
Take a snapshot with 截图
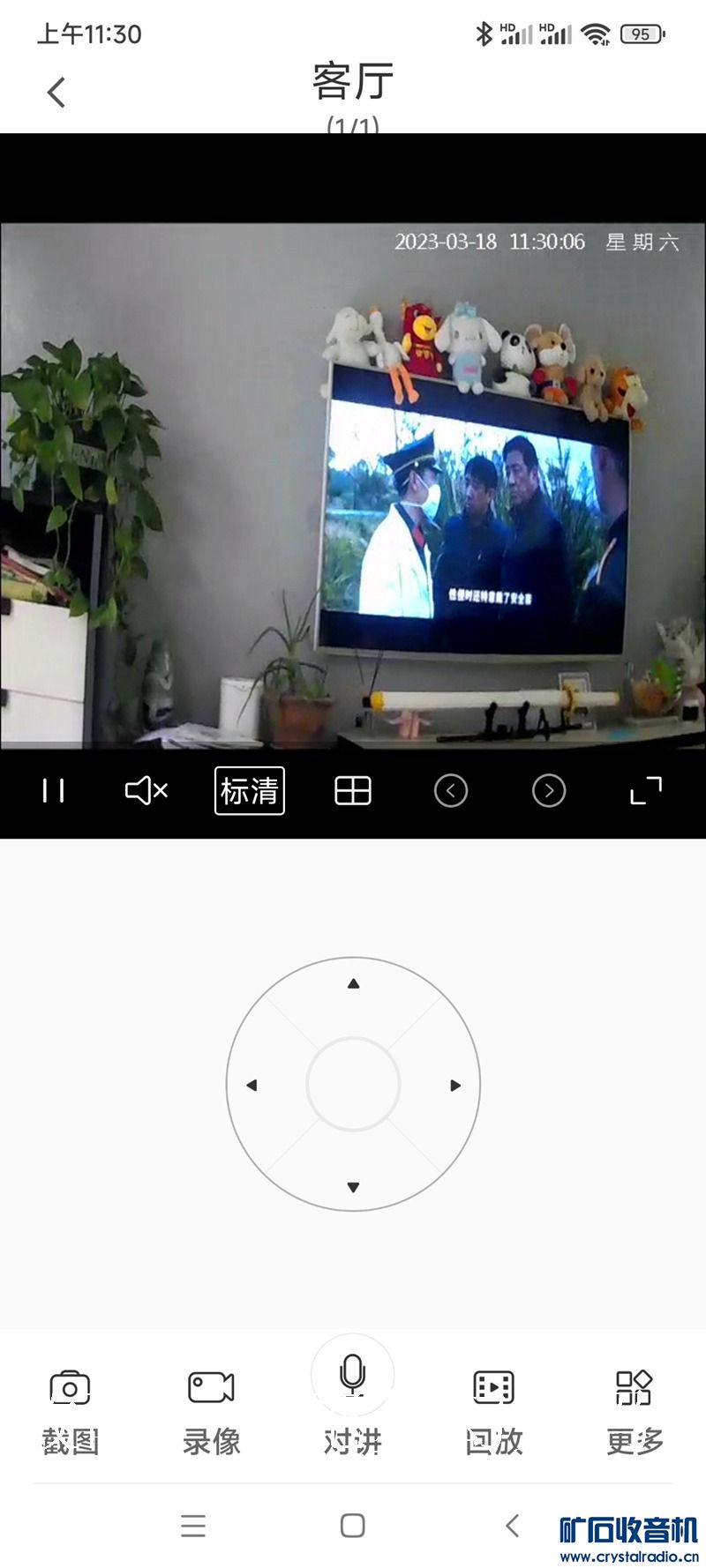[71, 1411]
